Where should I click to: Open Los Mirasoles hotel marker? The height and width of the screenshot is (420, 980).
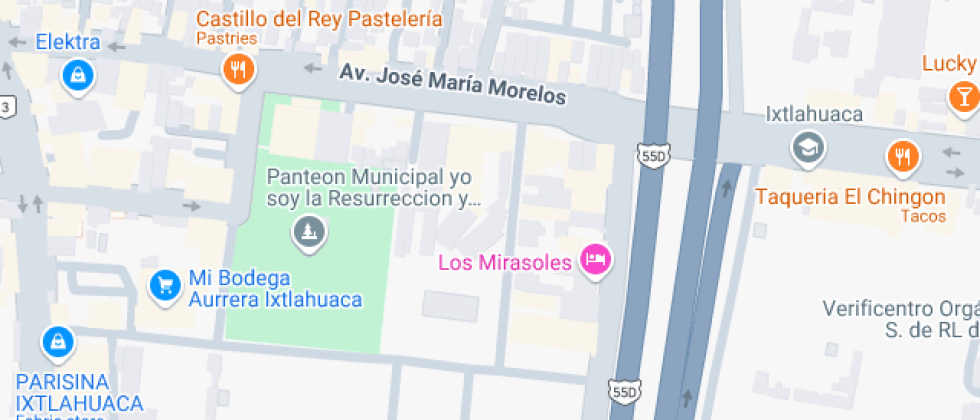(596, 261)
